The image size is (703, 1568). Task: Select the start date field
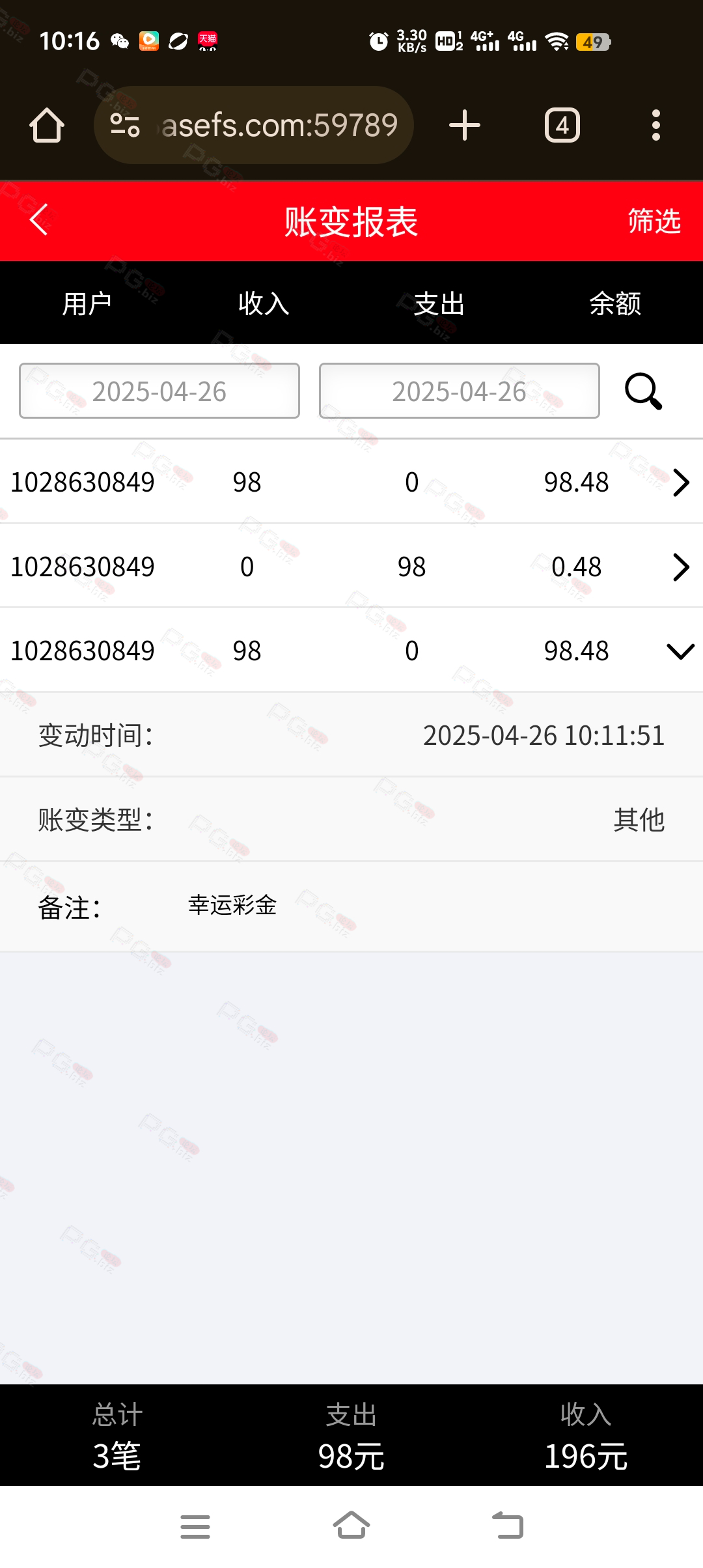159,391
